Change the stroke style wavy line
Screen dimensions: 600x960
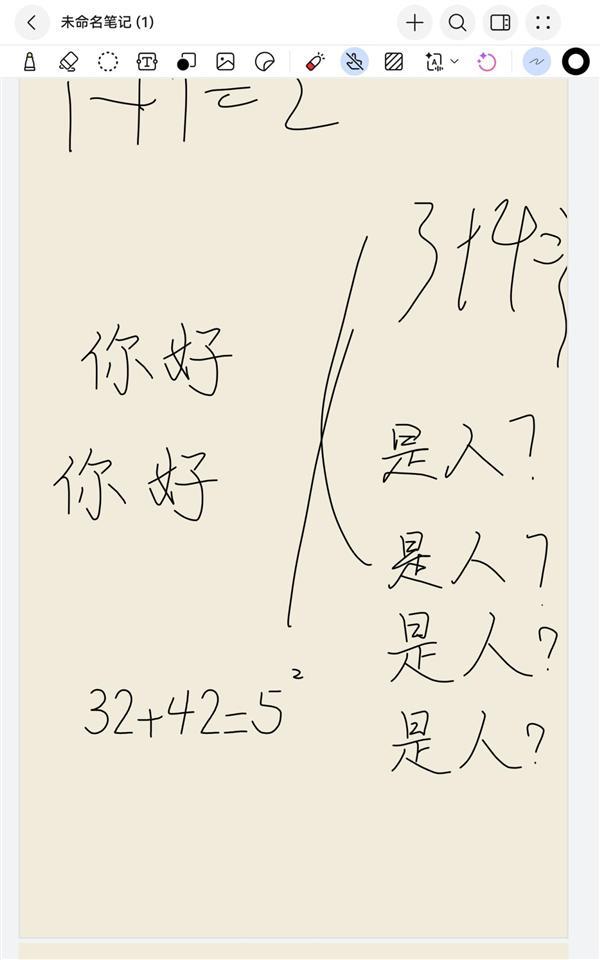click(537, 62)
